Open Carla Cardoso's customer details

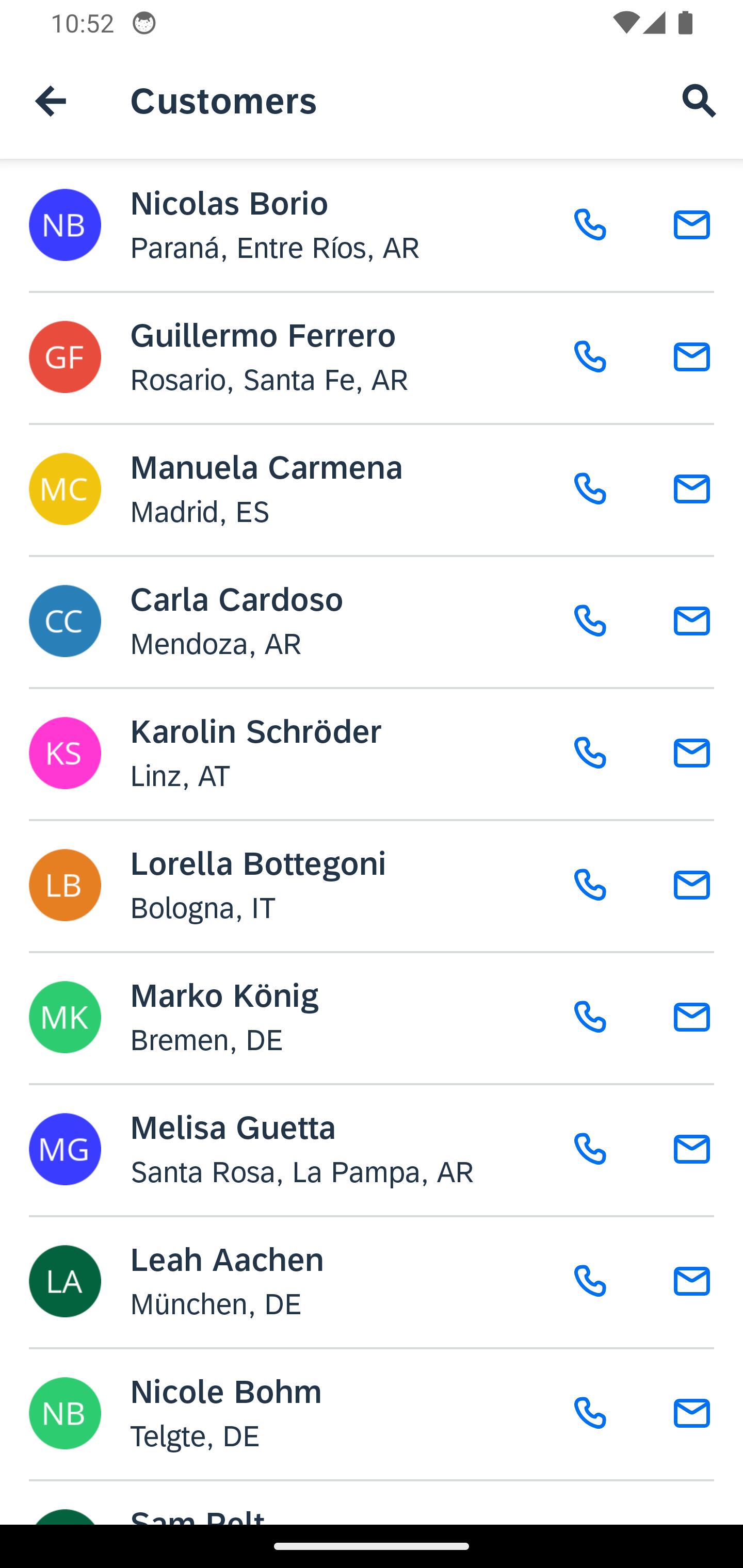coord(274,621)
